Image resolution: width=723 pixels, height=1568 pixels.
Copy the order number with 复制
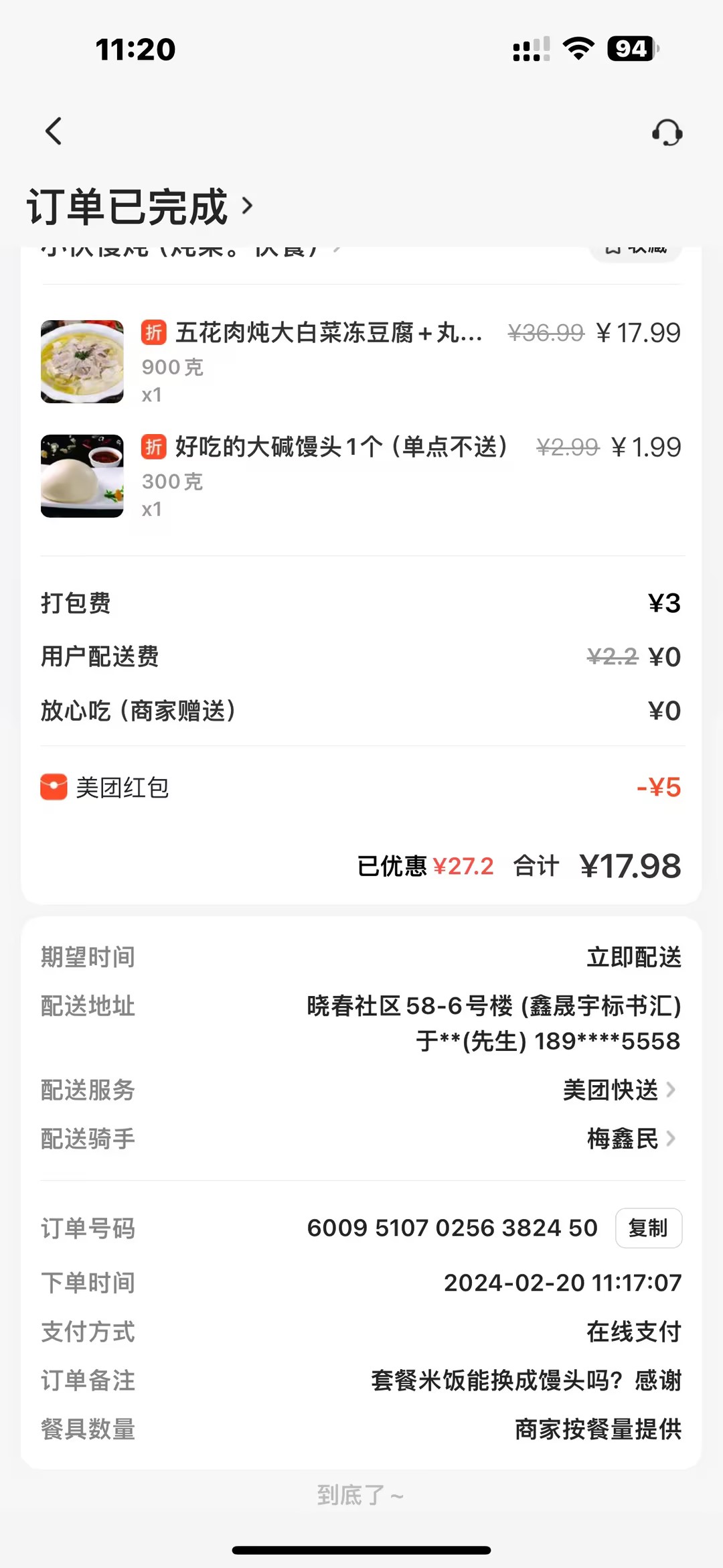(648, 1228)
